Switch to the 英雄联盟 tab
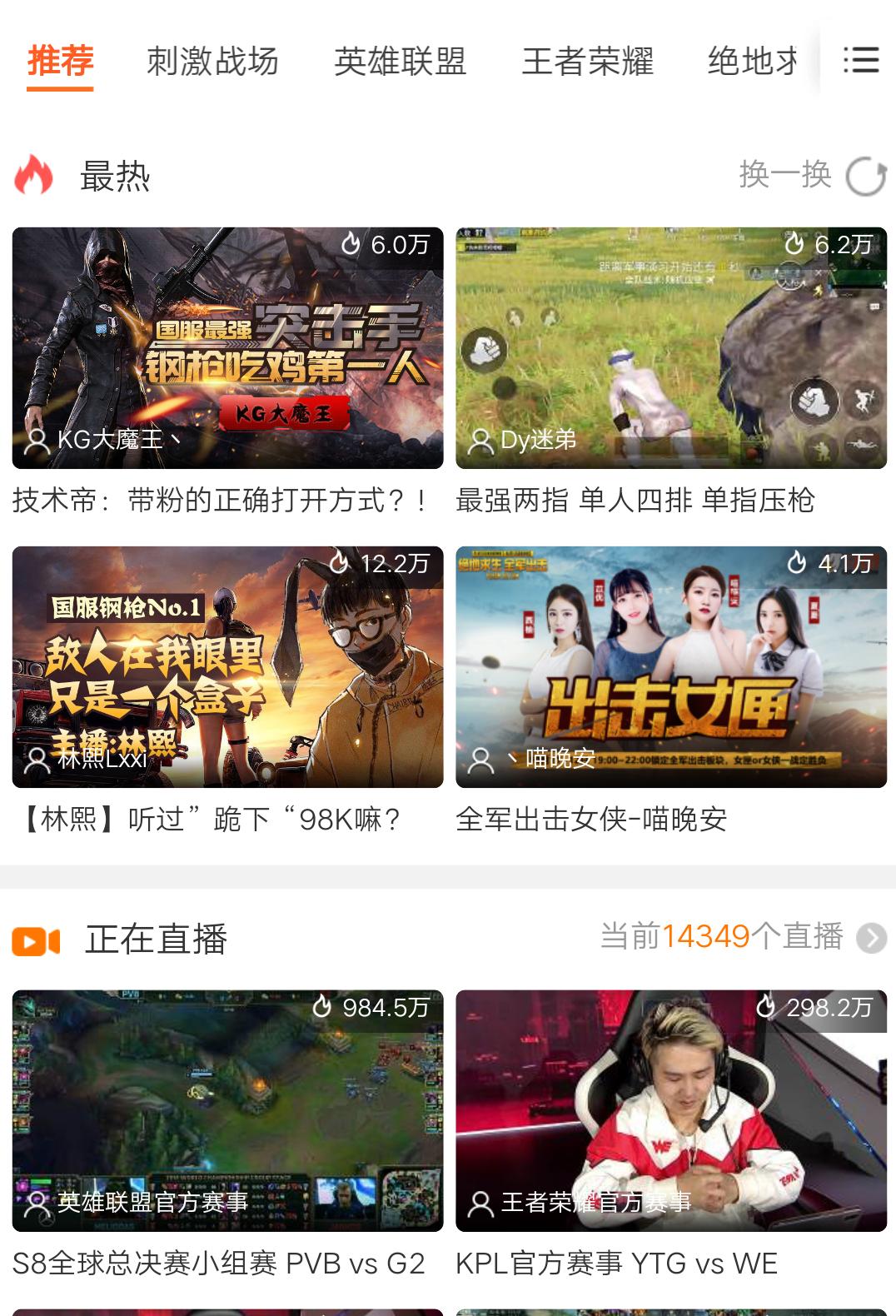The width and height of the screenshot is (896, 1316). (400, 60)
